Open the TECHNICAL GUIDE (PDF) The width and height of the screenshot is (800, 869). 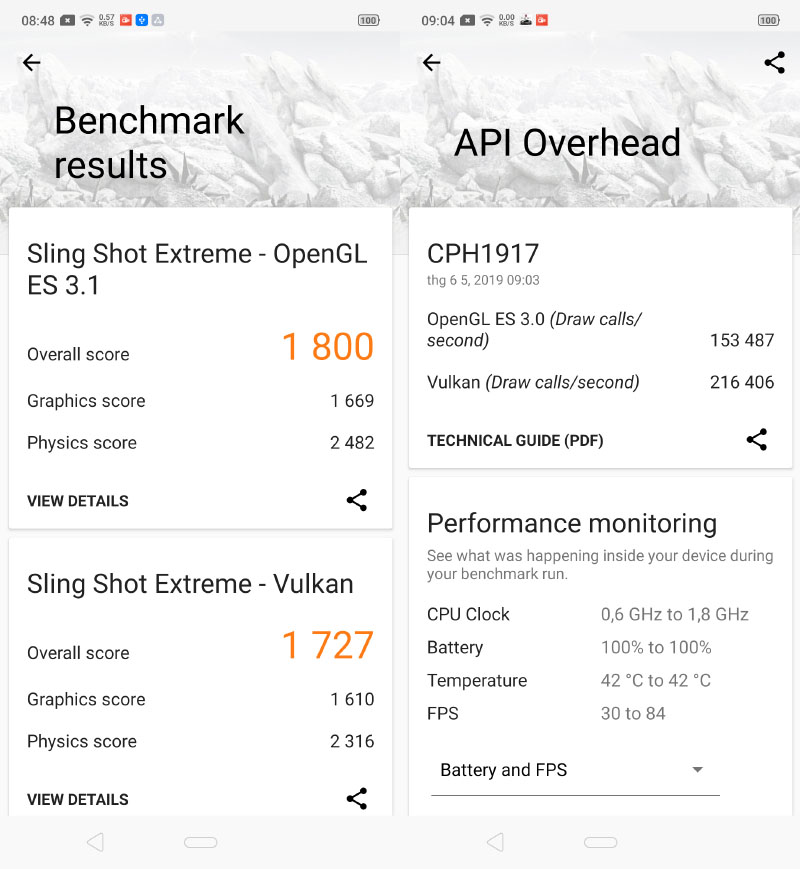click(x=513, y=440)
